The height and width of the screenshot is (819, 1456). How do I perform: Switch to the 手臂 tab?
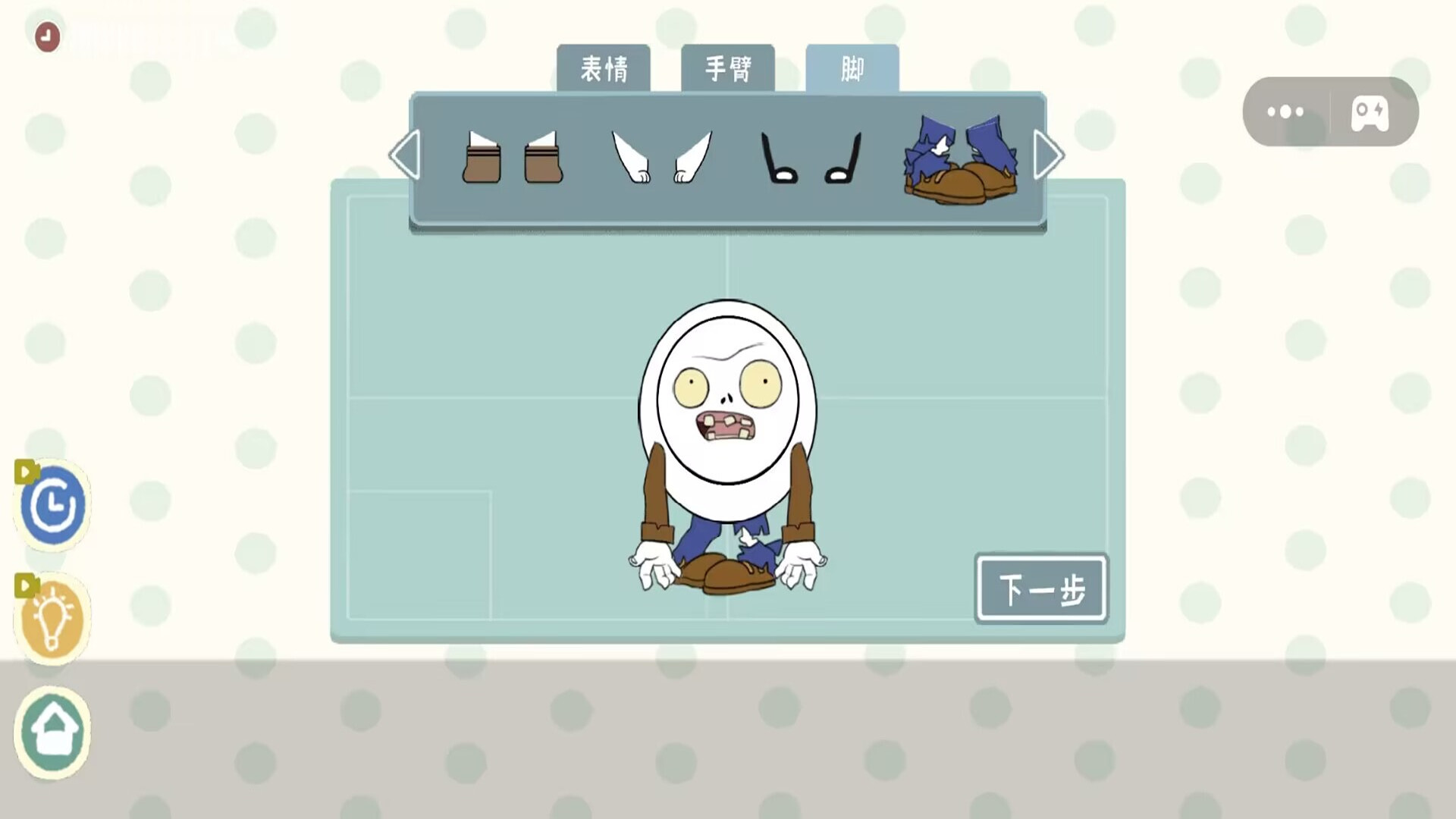(728, 69)
